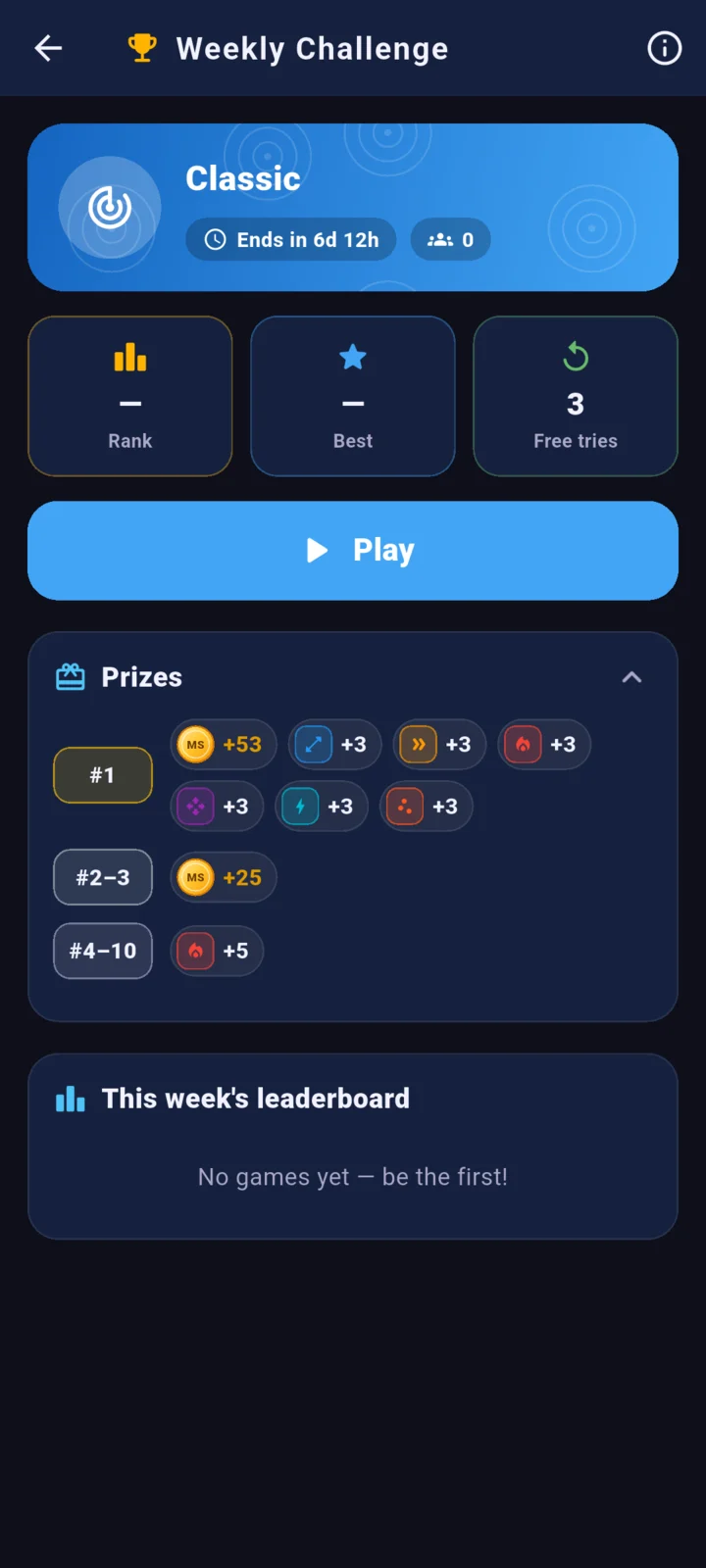
Task: Open the info icon in the header
Action: [x=664, y=48]
